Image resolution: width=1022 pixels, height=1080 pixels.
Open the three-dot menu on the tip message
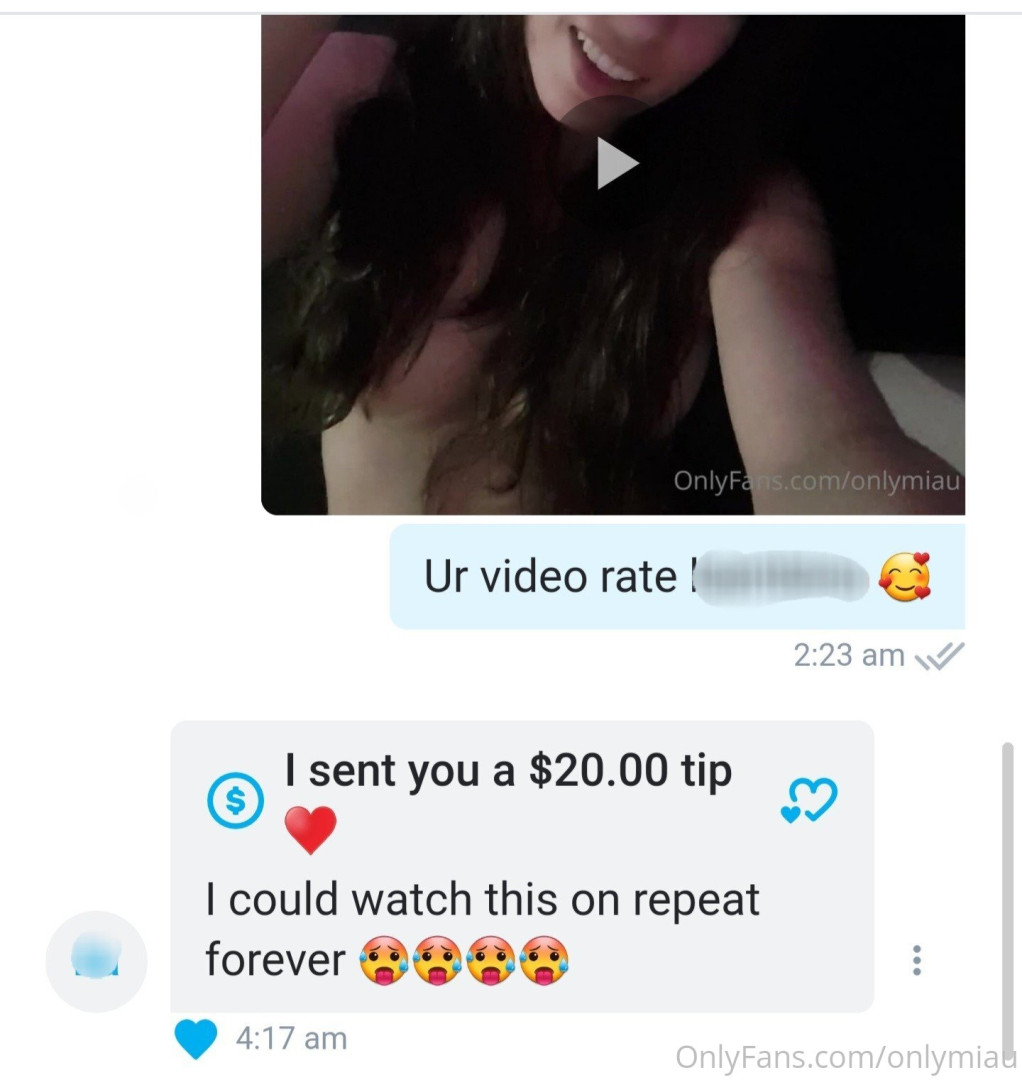point(915,960)
